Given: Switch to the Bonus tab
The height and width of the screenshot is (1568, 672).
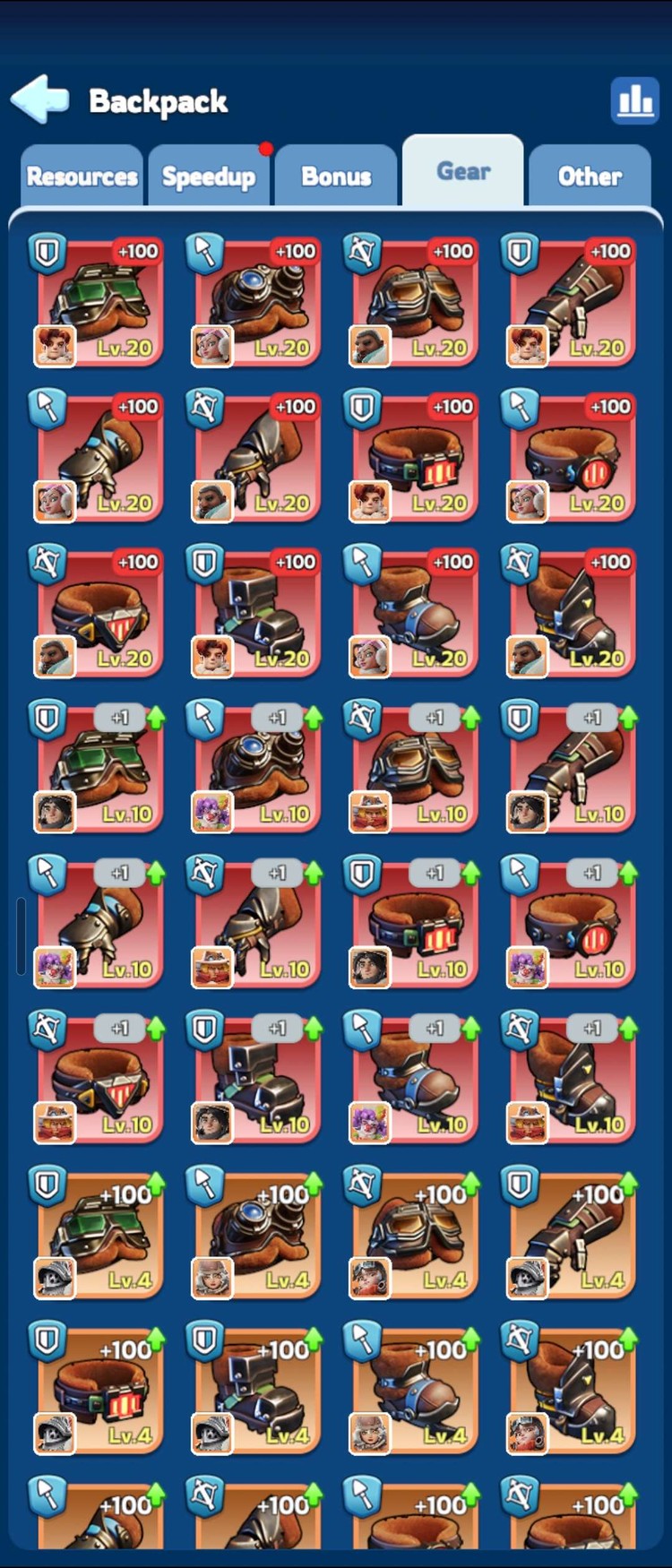Looking at the screenshot, I should (x=336, y=177).
